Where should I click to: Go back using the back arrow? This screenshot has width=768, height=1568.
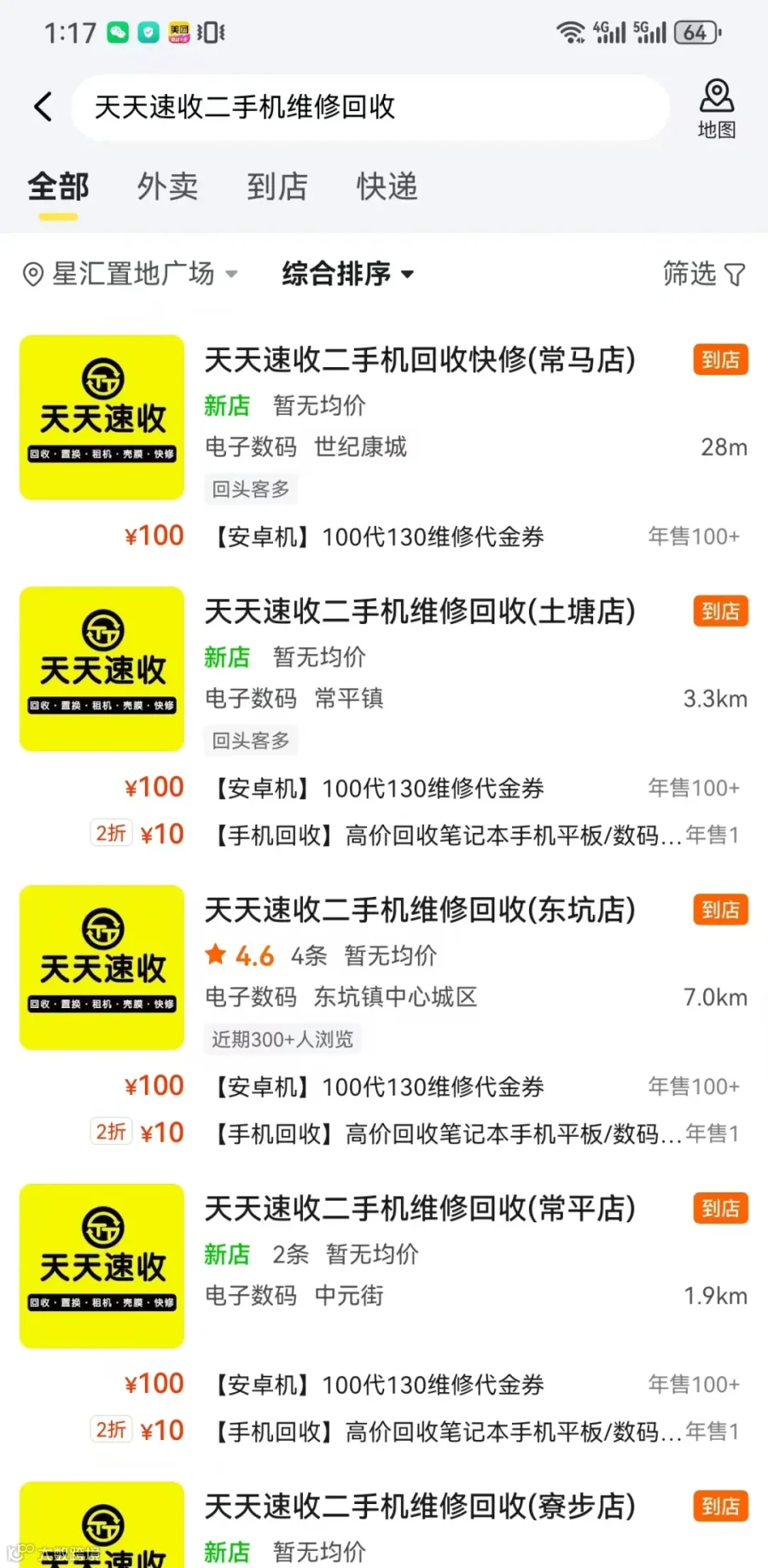click(44, 107)
